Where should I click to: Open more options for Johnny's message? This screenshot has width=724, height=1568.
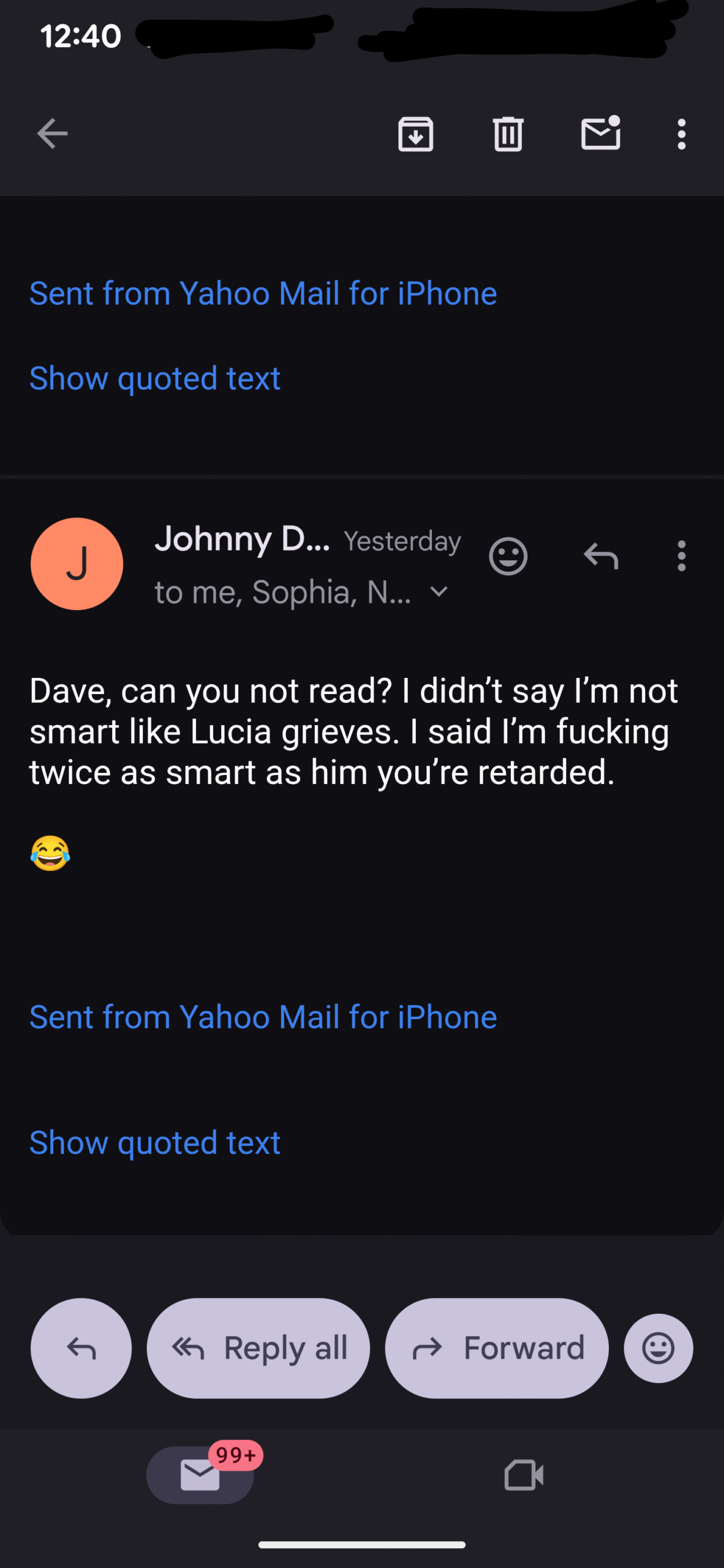pyautogui.click(x=681, y=556)
